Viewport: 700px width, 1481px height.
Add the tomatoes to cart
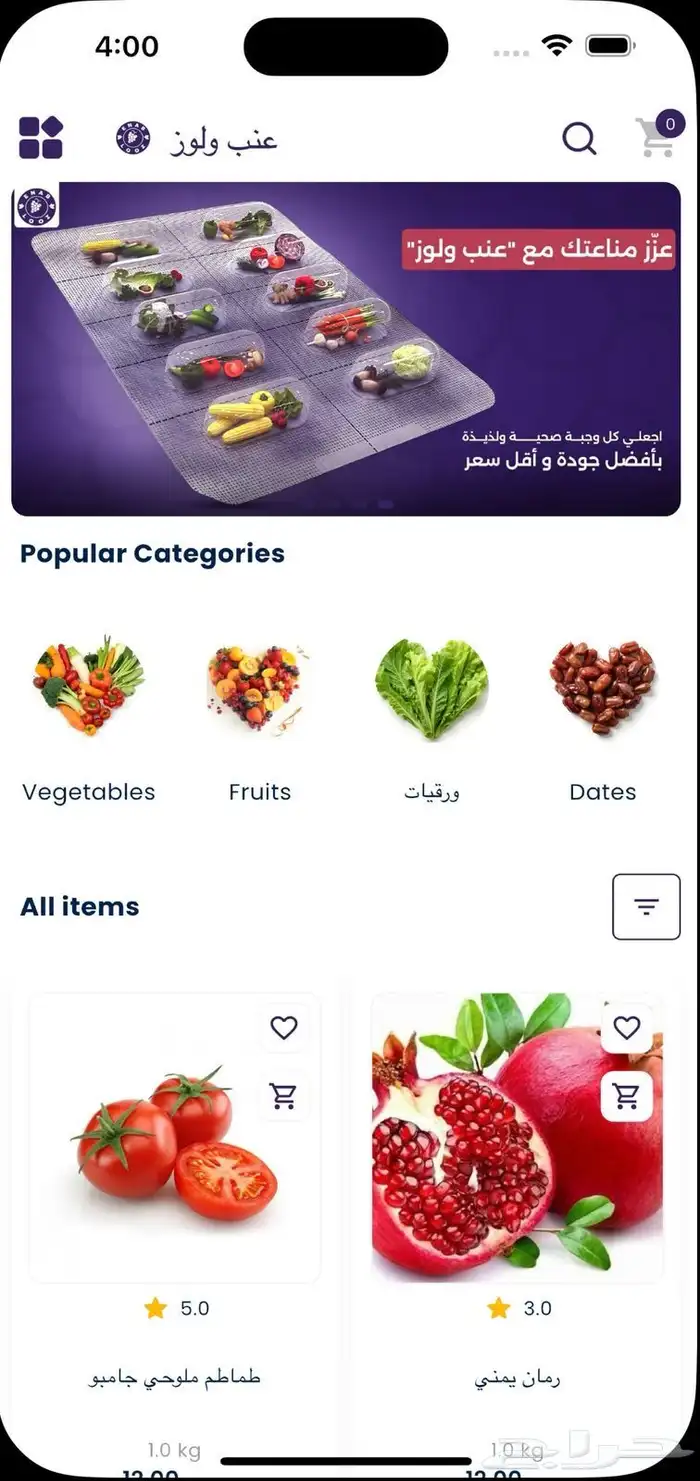[x=284, y=1096]
